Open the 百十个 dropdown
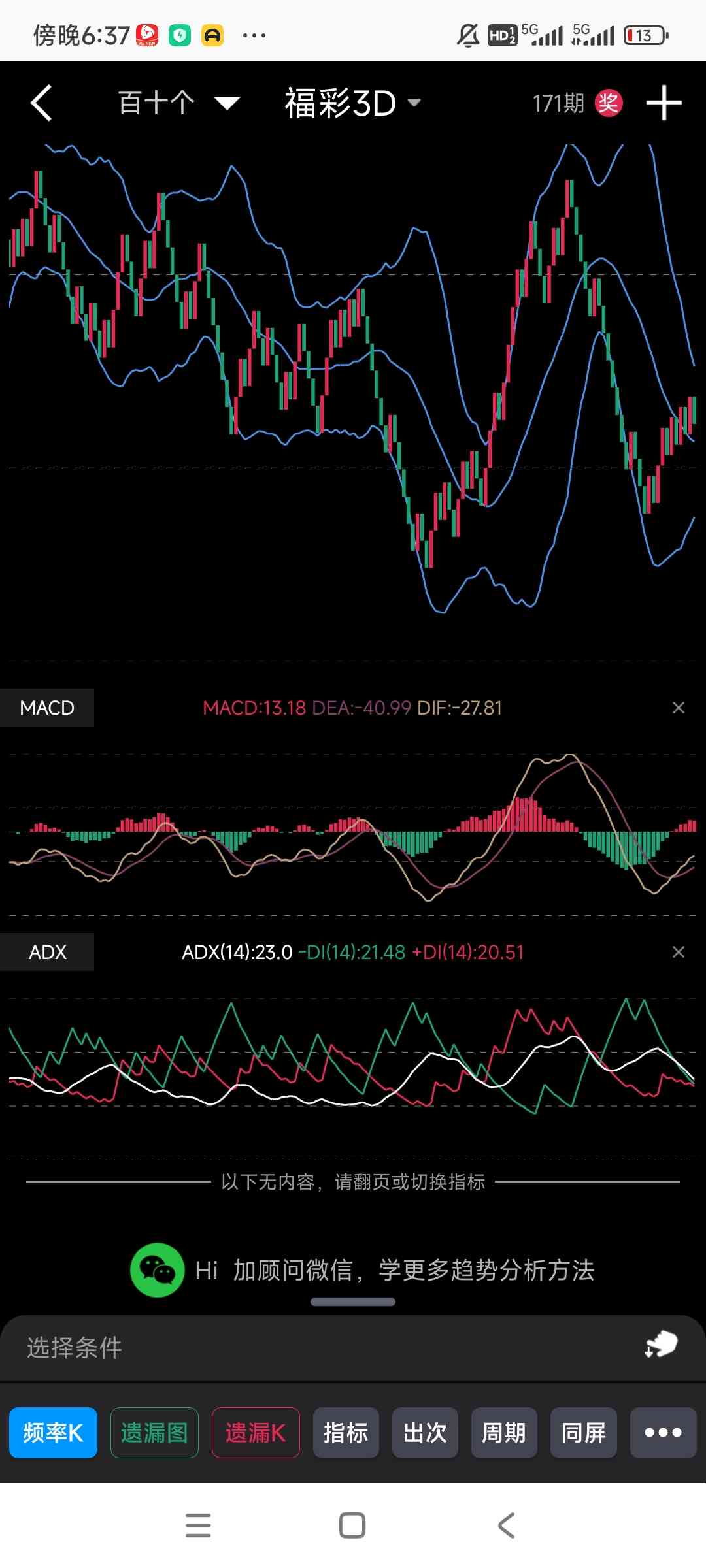 point(178,103)
